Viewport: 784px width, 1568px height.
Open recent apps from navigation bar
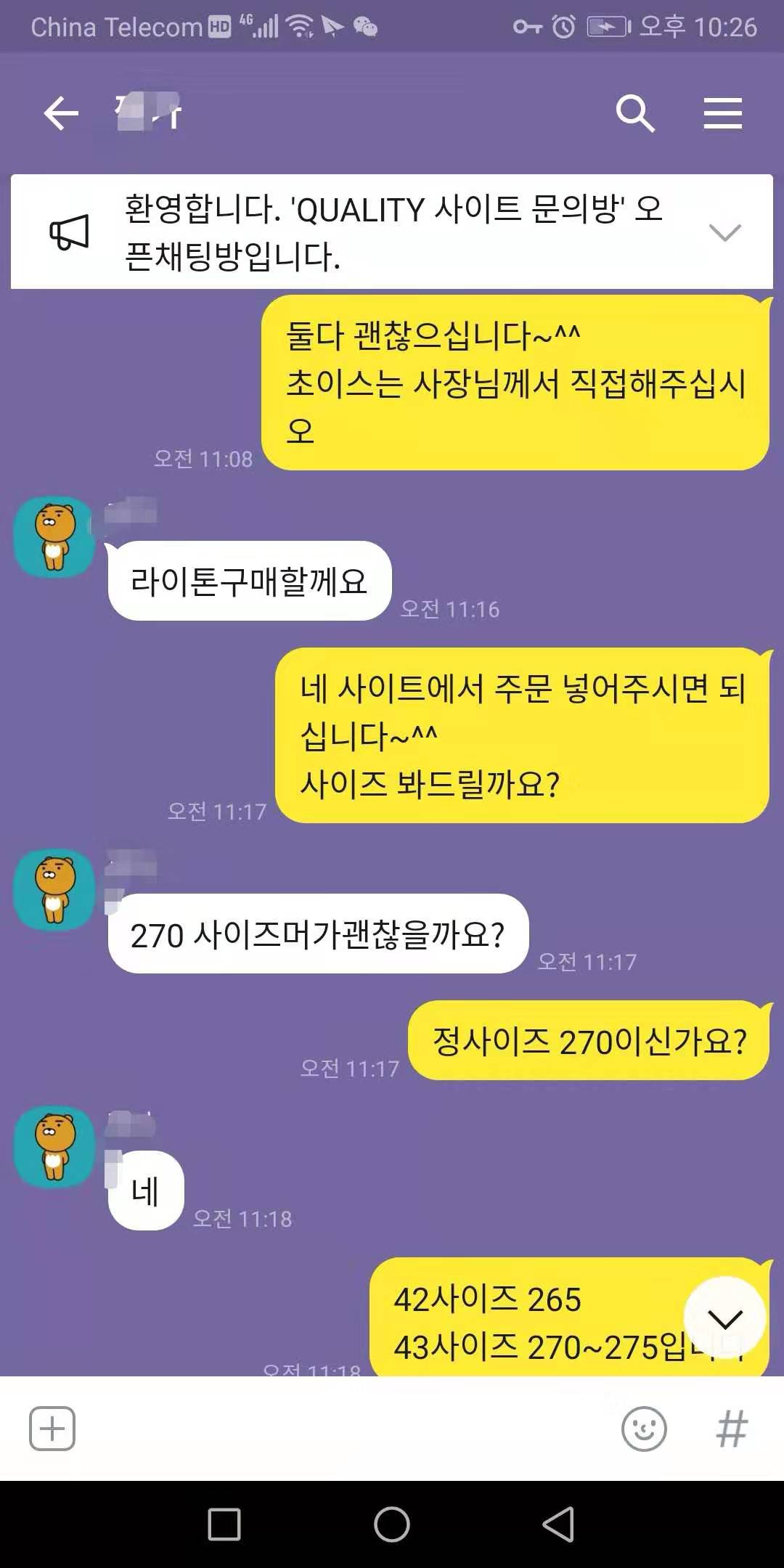tap(224, 1524)
